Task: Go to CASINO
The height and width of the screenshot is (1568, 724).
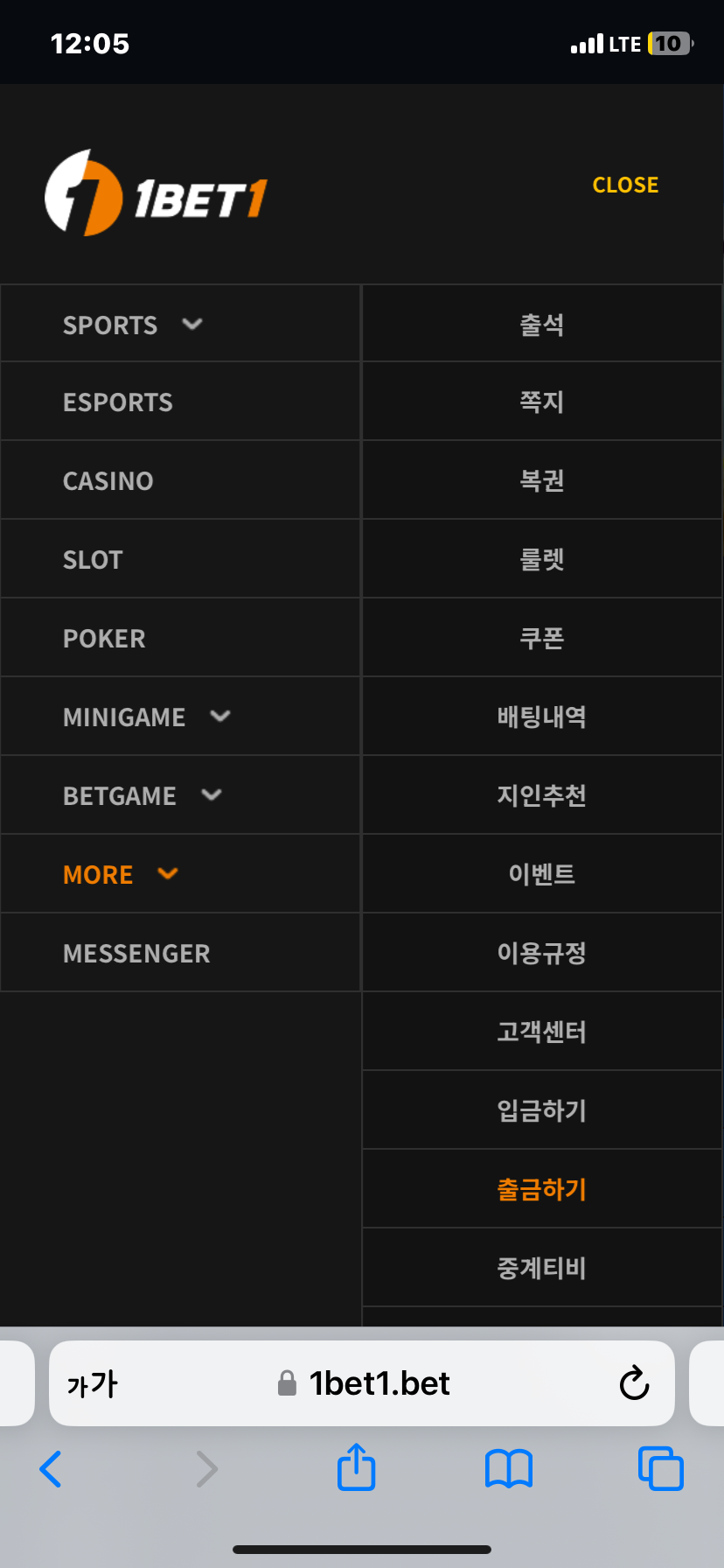Action: (x=181, y=480)
